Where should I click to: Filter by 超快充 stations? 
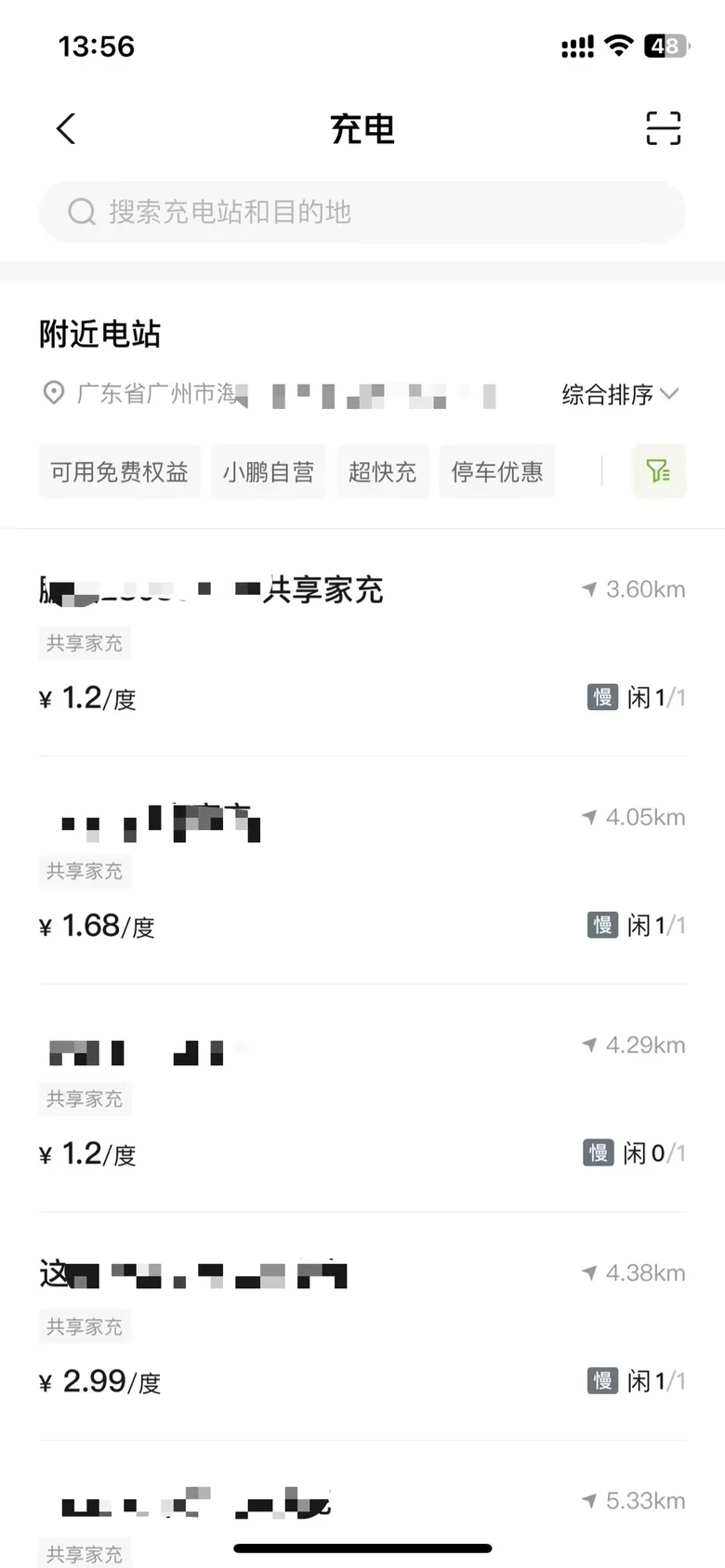tap(382, 471)
